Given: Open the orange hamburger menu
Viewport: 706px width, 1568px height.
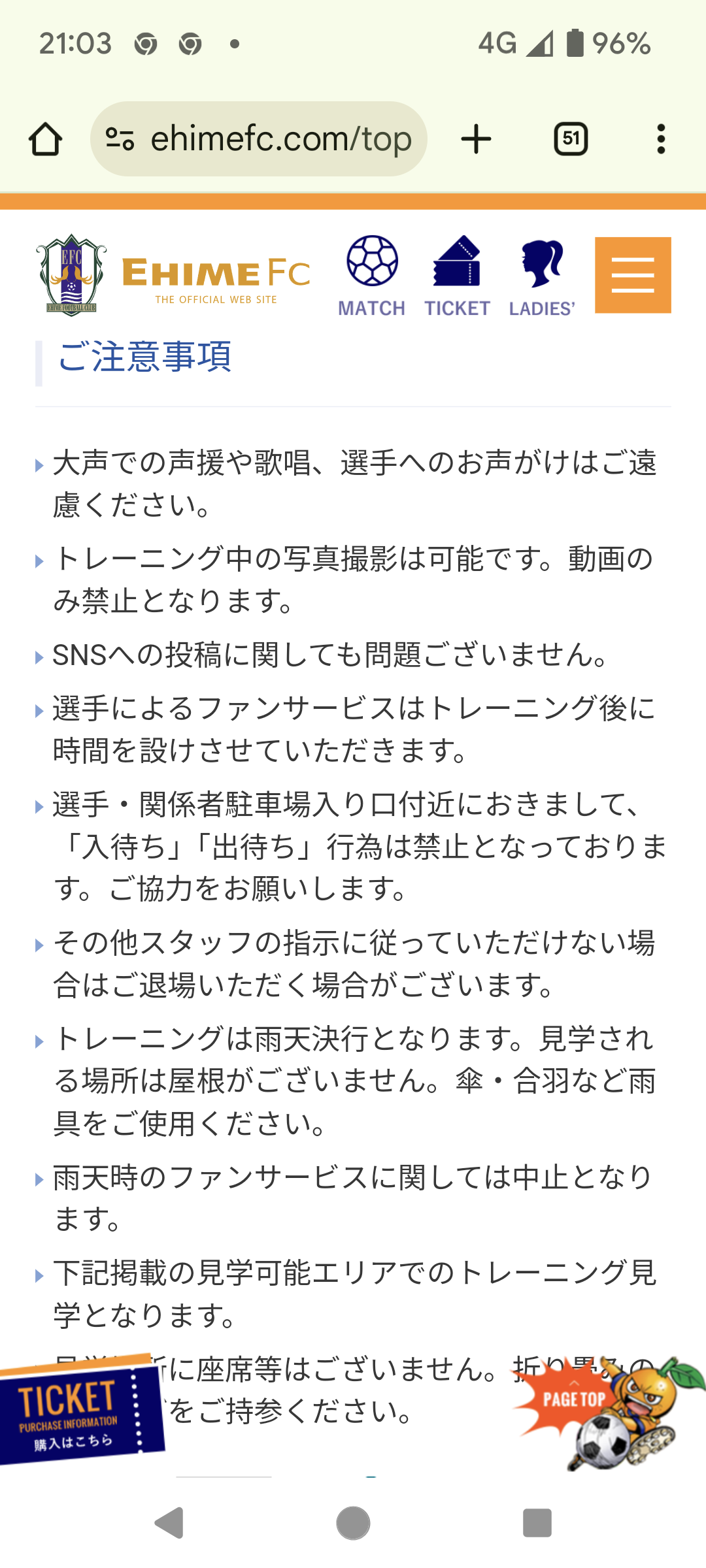Looking at the screenshot, I should [633, 275].
